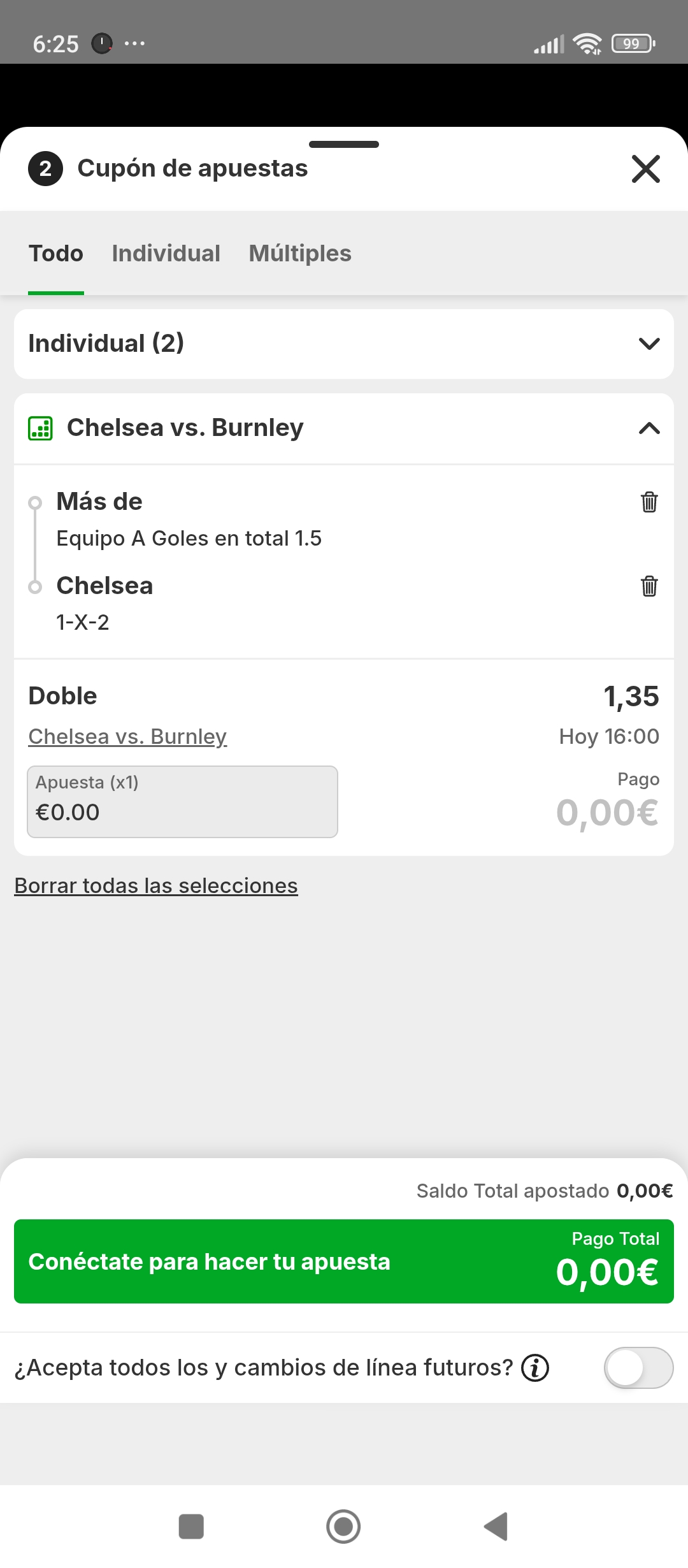Open the underlined Chelsea vs. Burnley link

point(127,737)
